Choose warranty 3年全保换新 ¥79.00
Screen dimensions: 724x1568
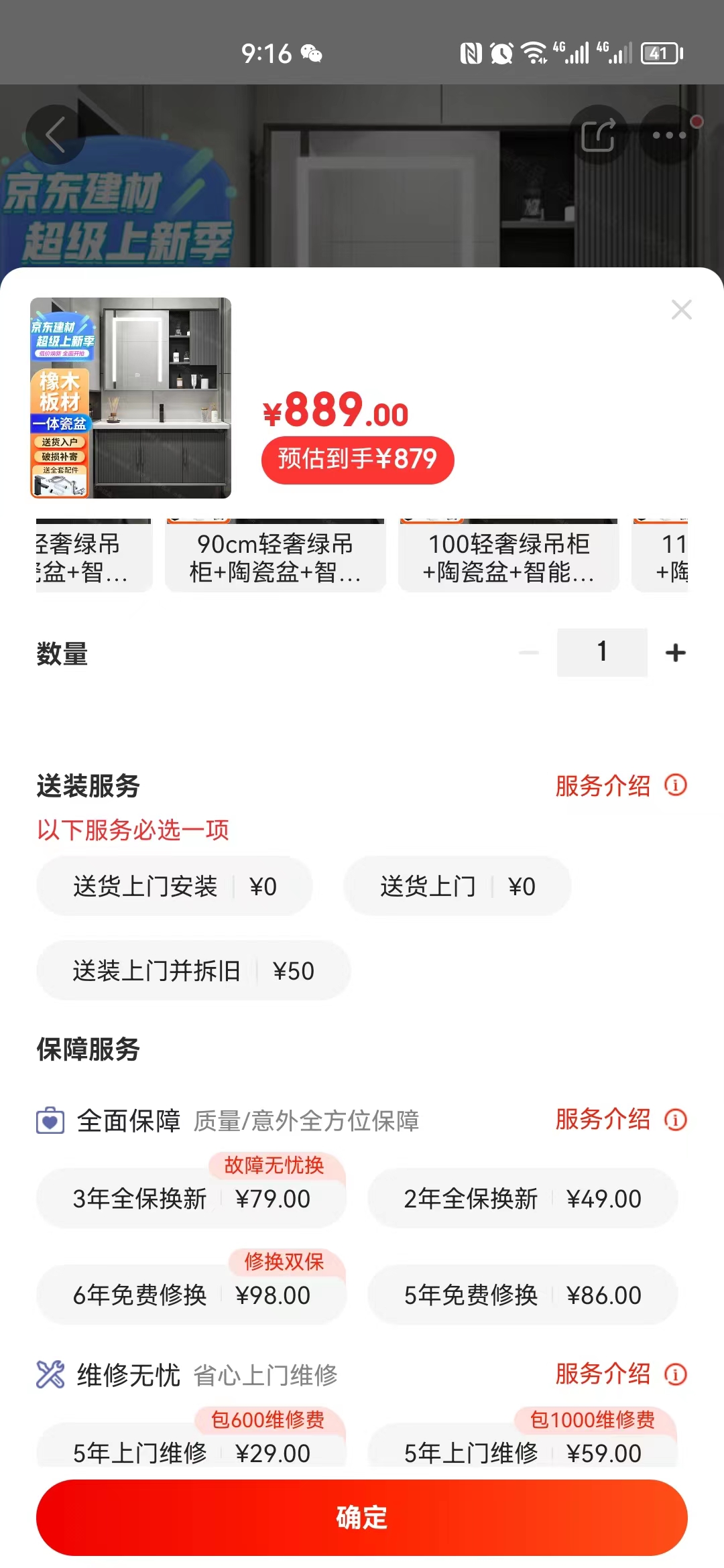(x=191, y=1199)
